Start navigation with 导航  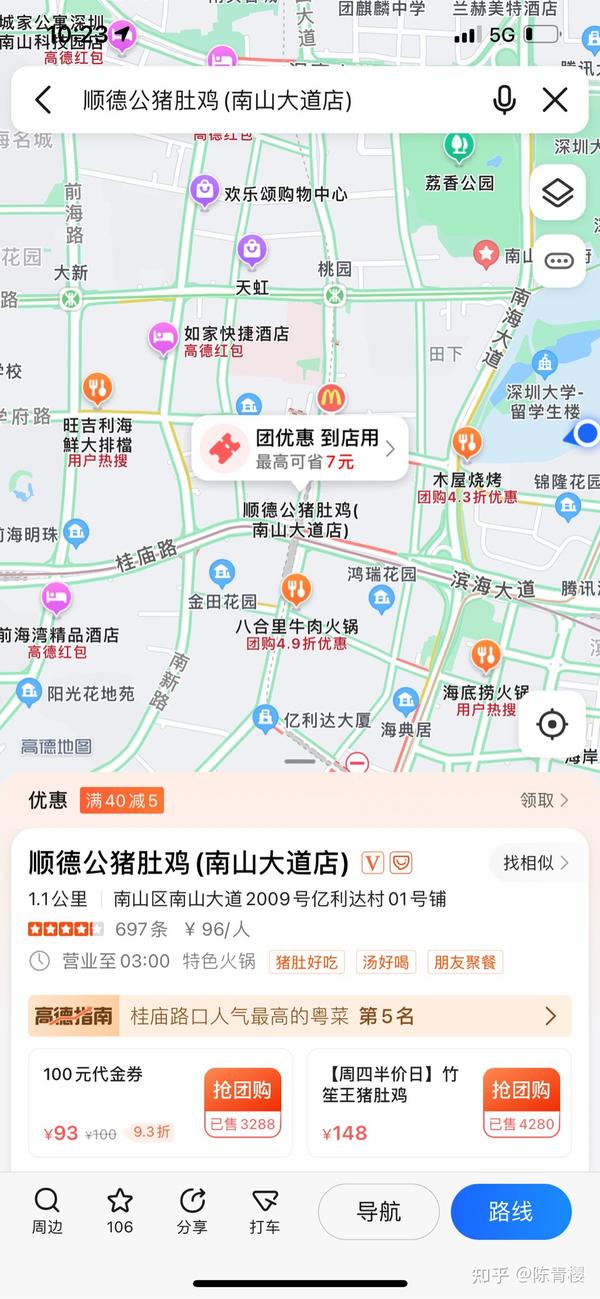[x=379, y=1212]
